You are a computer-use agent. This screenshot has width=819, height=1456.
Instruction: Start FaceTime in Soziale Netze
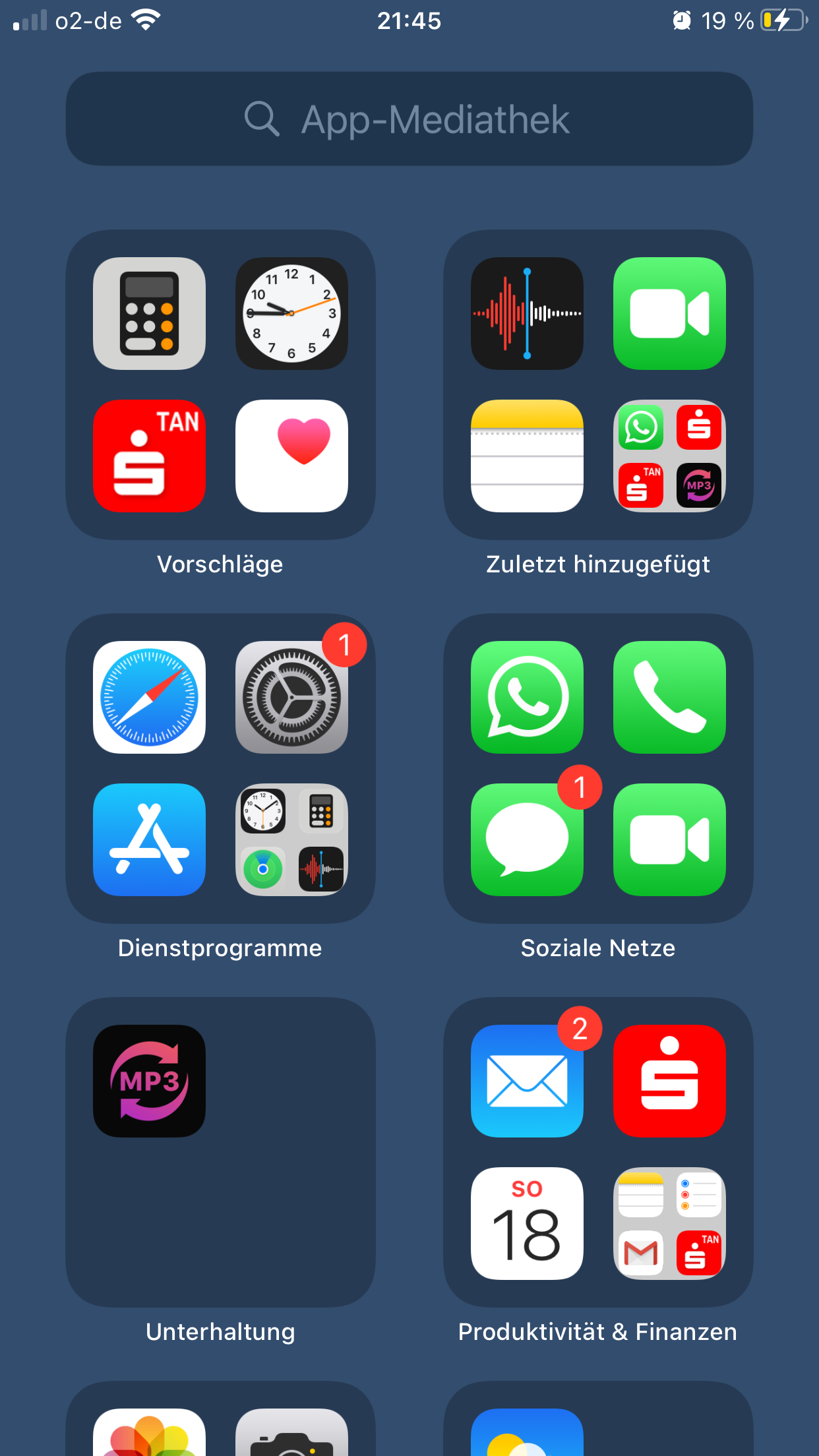click(x=669, y=839)
